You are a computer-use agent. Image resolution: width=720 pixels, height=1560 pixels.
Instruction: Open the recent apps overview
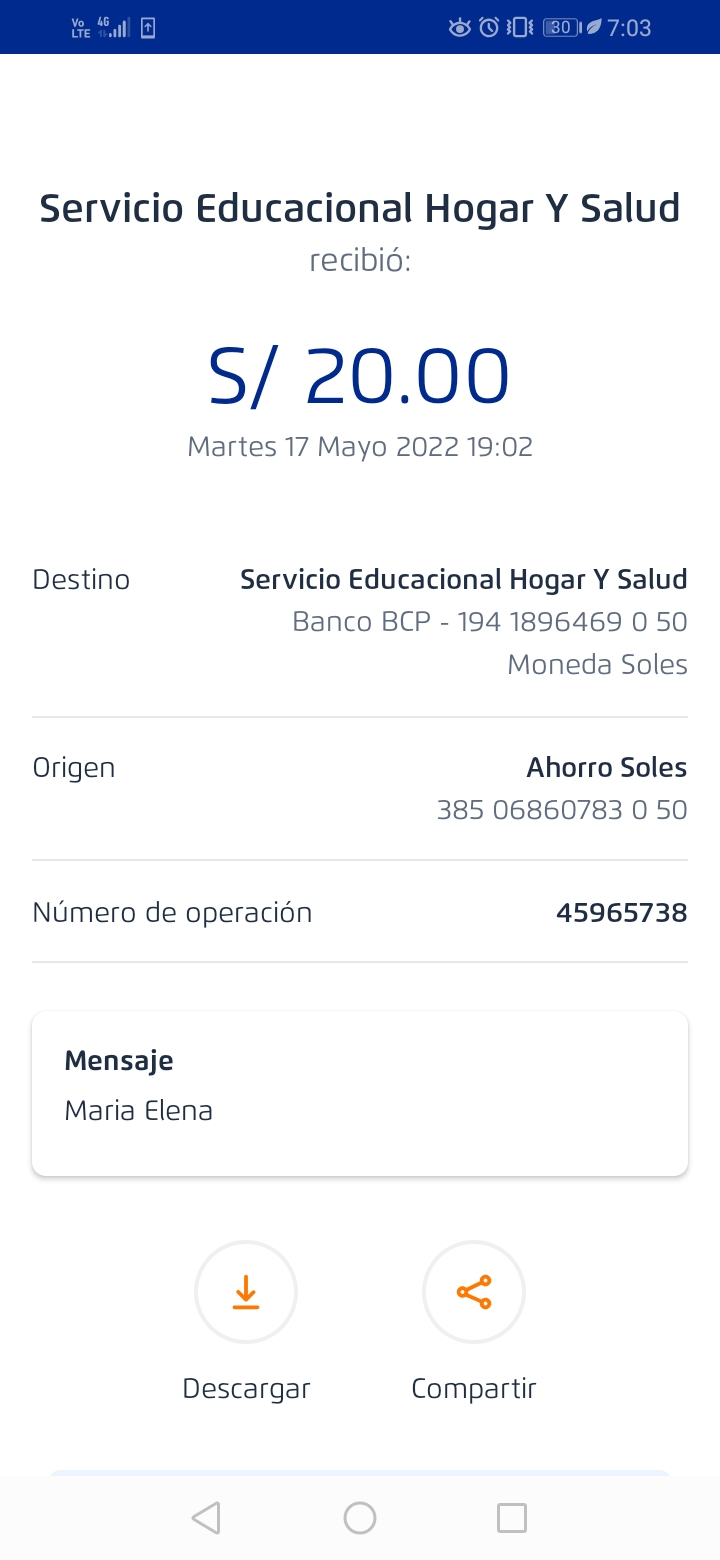[x=512, y=1518]
